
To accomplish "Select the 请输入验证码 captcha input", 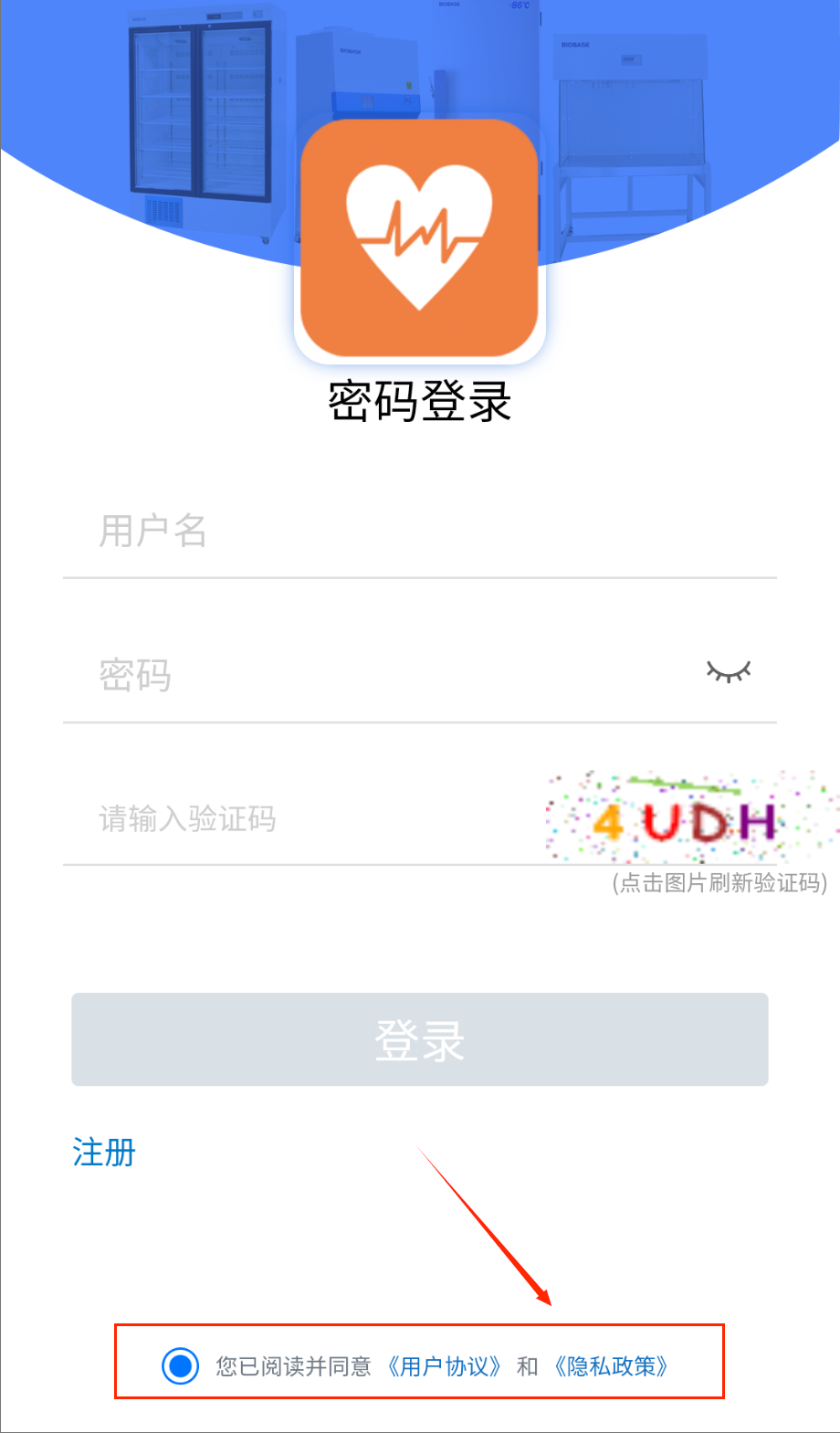I will point(301,819).
